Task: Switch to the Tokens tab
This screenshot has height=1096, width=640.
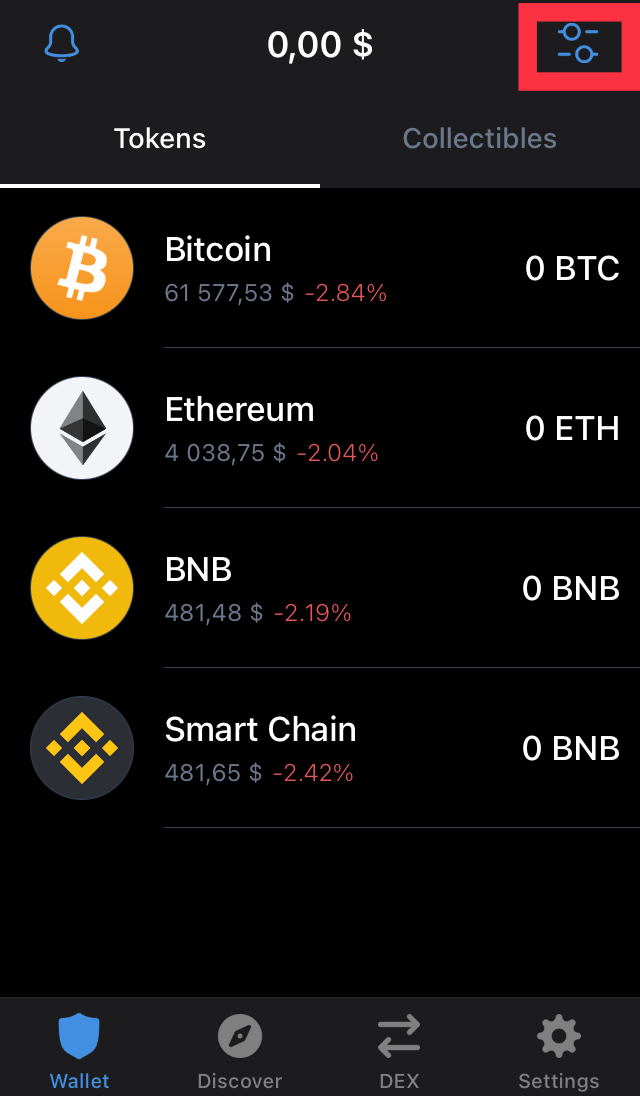Action: [160, 139]
